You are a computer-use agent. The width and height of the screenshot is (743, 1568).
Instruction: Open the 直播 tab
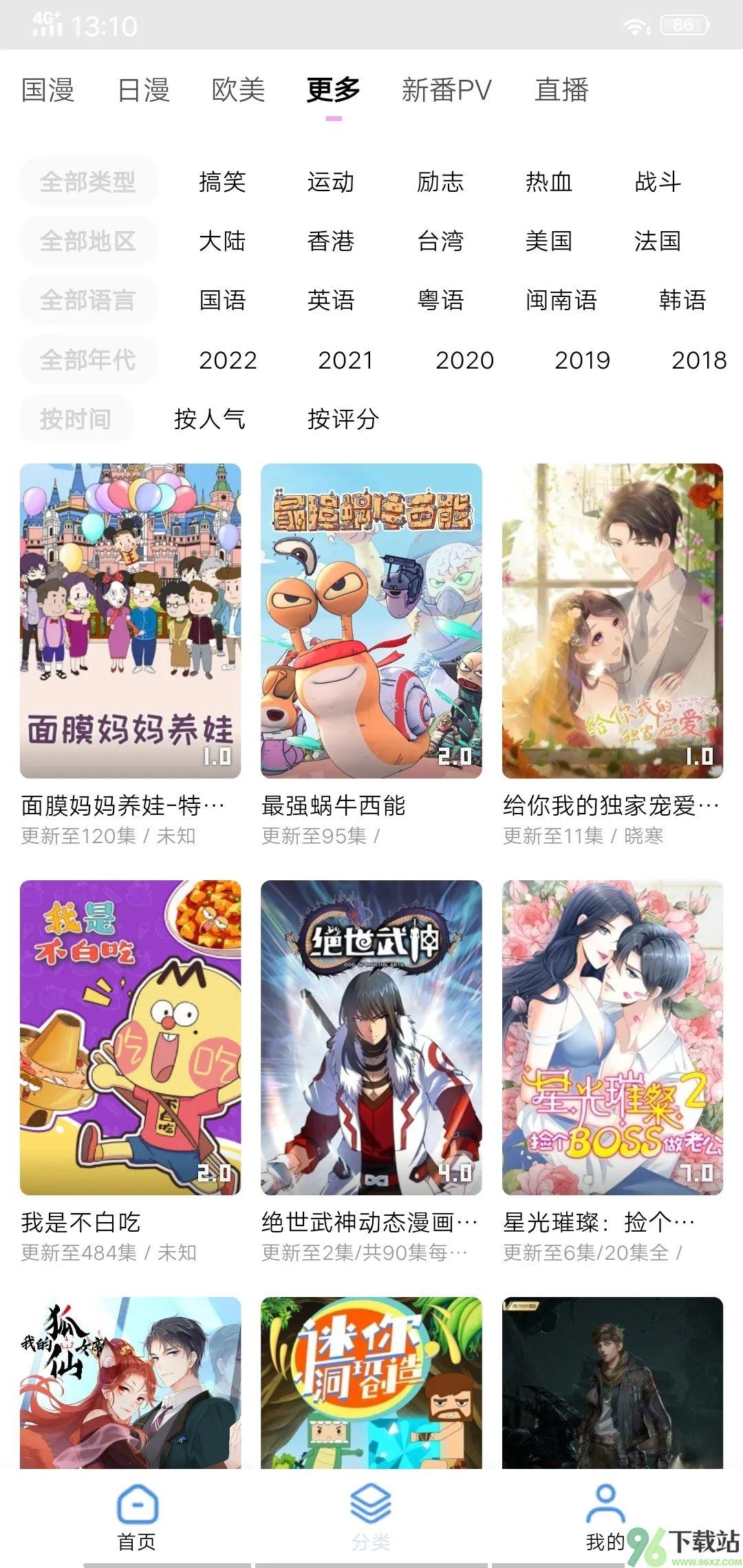561,90
